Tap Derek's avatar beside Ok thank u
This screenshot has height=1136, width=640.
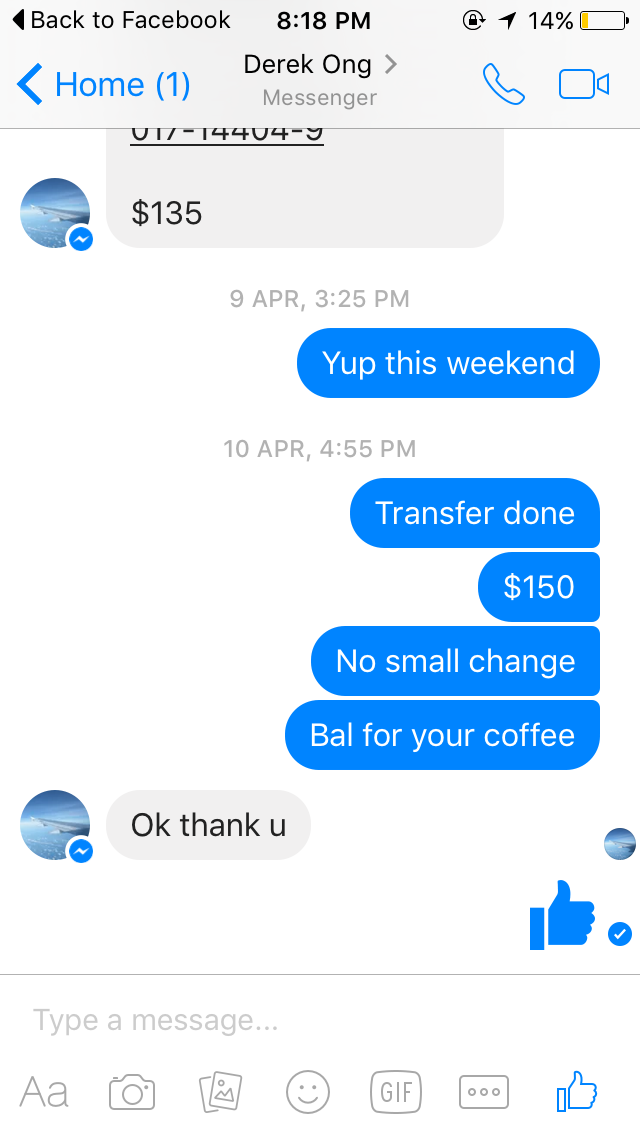[x=56, y=825]
